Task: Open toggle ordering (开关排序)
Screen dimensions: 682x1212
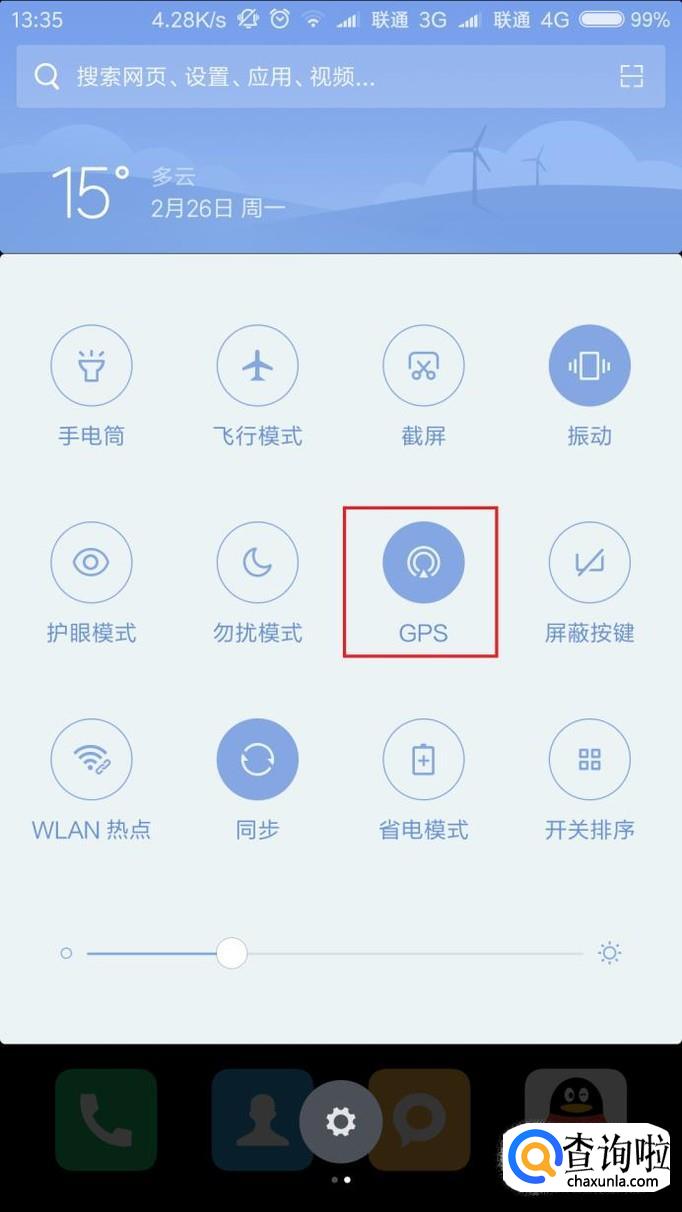Action: (x=589, y=760)
